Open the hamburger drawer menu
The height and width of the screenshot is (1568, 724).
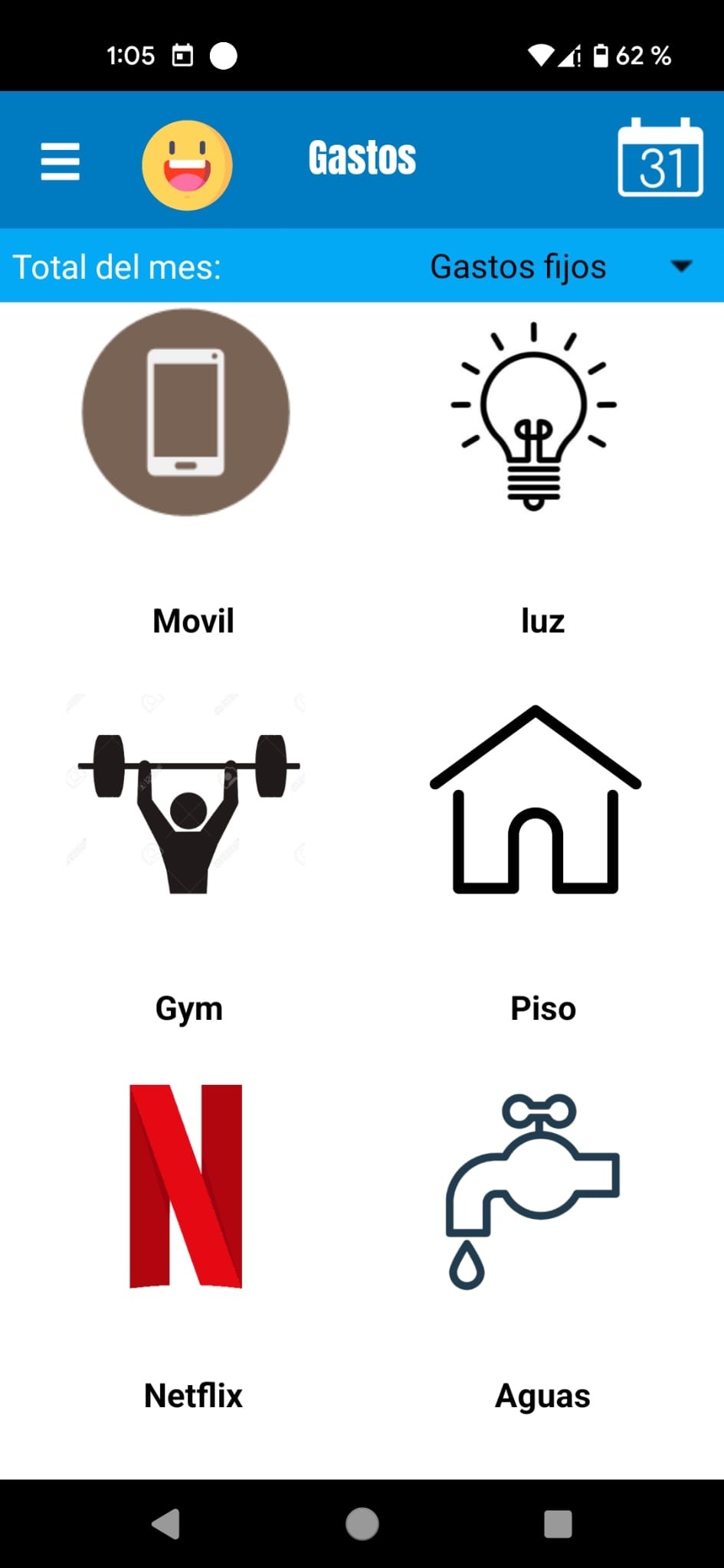(60, 162)
